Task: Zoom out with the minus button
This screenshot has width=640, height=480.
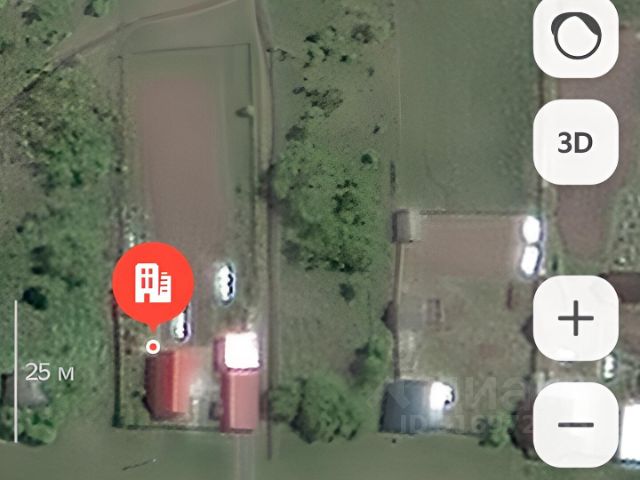Action: pyautogui.click(x=575, y=424)
